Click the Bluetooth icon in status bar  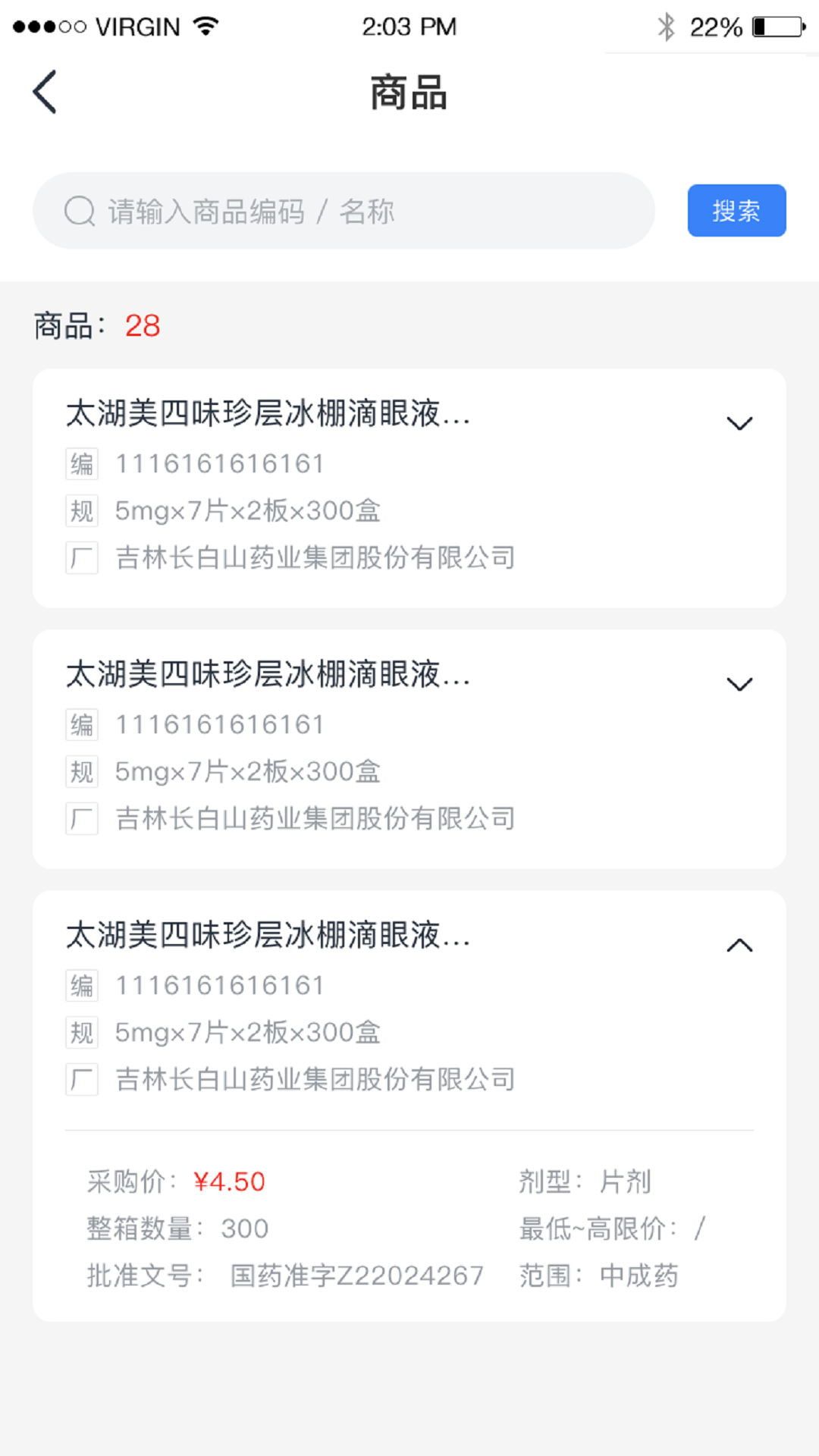click(x=667, y=26)
